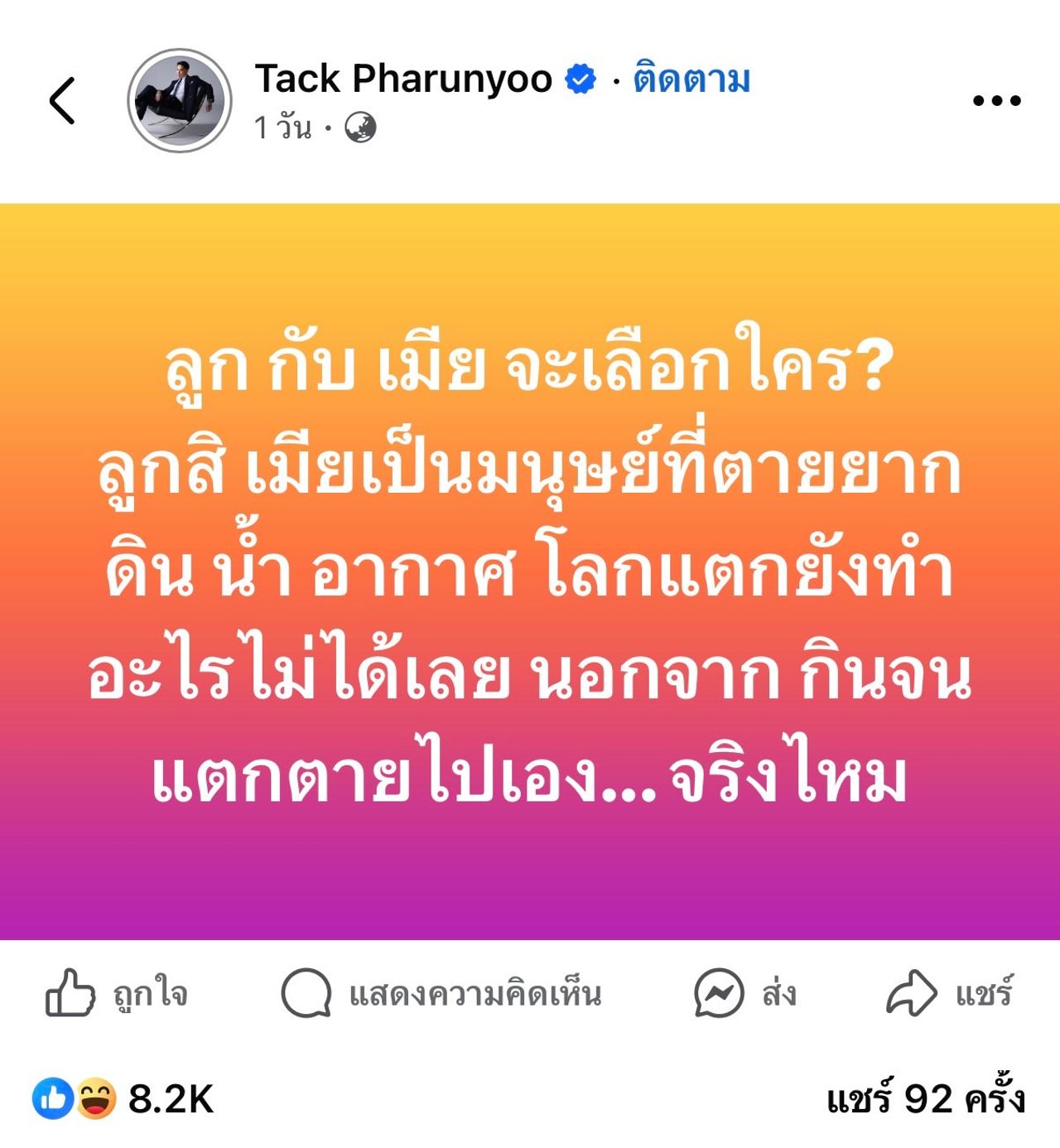Image resolution: width=1060 pixels, height=1148 pixels.
Task: Share the post with แชร์ button
Action: (x=949, y=993)
